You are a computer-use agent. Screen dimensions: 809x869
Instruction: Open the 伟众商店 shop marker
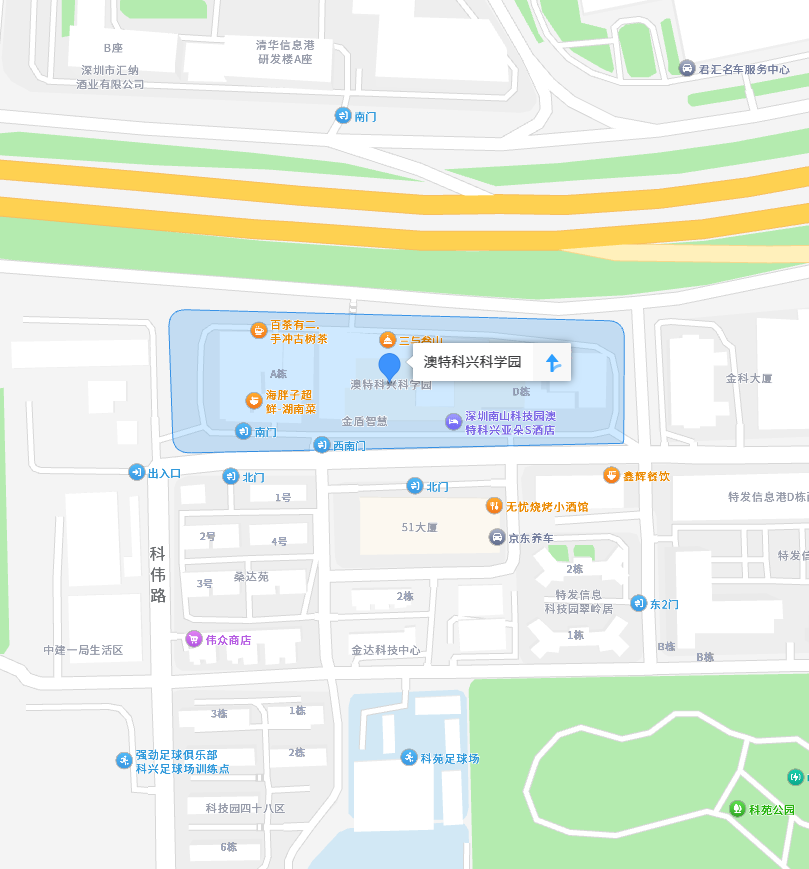point(195,638)
